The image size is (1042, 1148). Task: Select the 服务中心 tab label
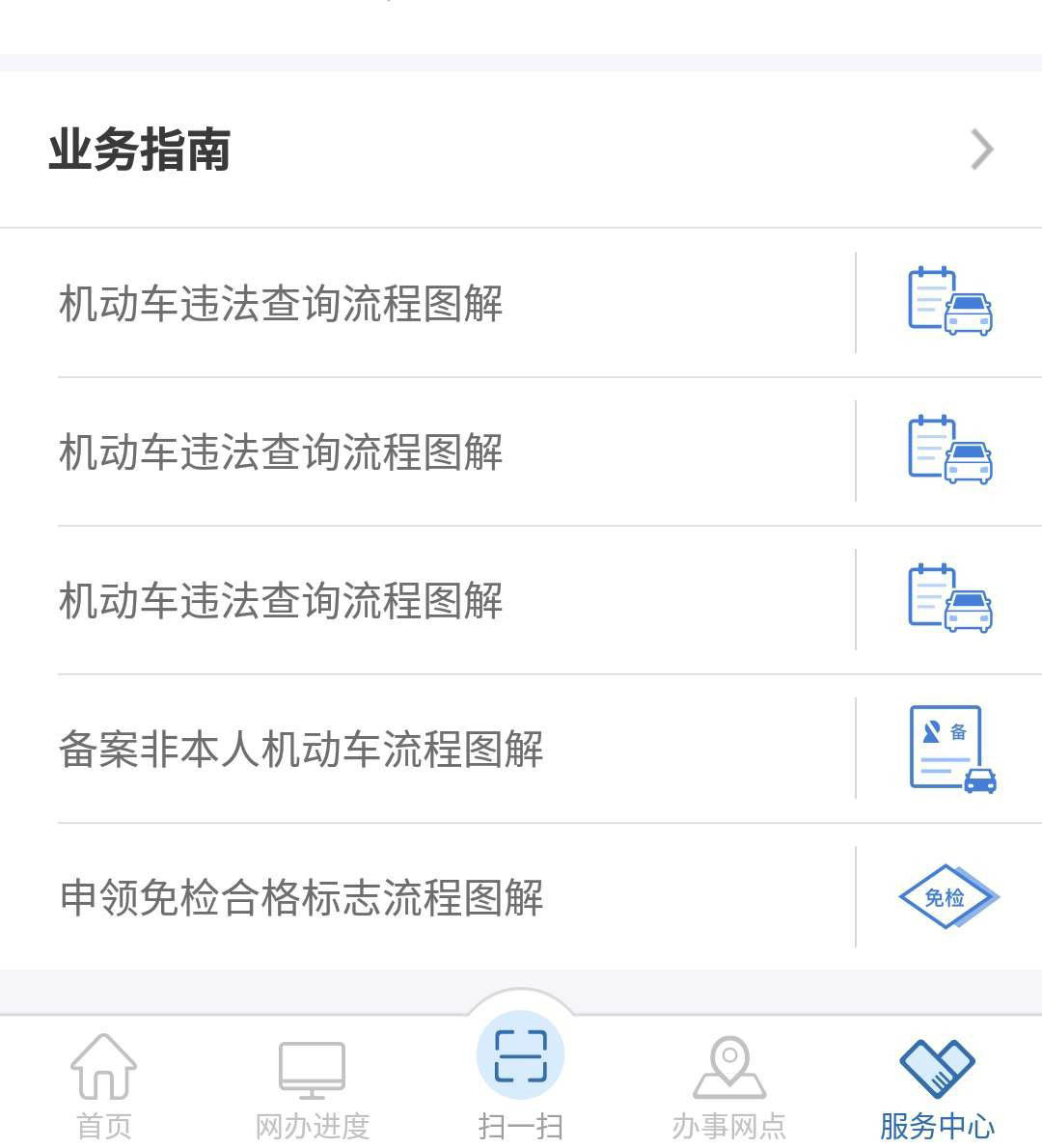tap(936, 1124)
